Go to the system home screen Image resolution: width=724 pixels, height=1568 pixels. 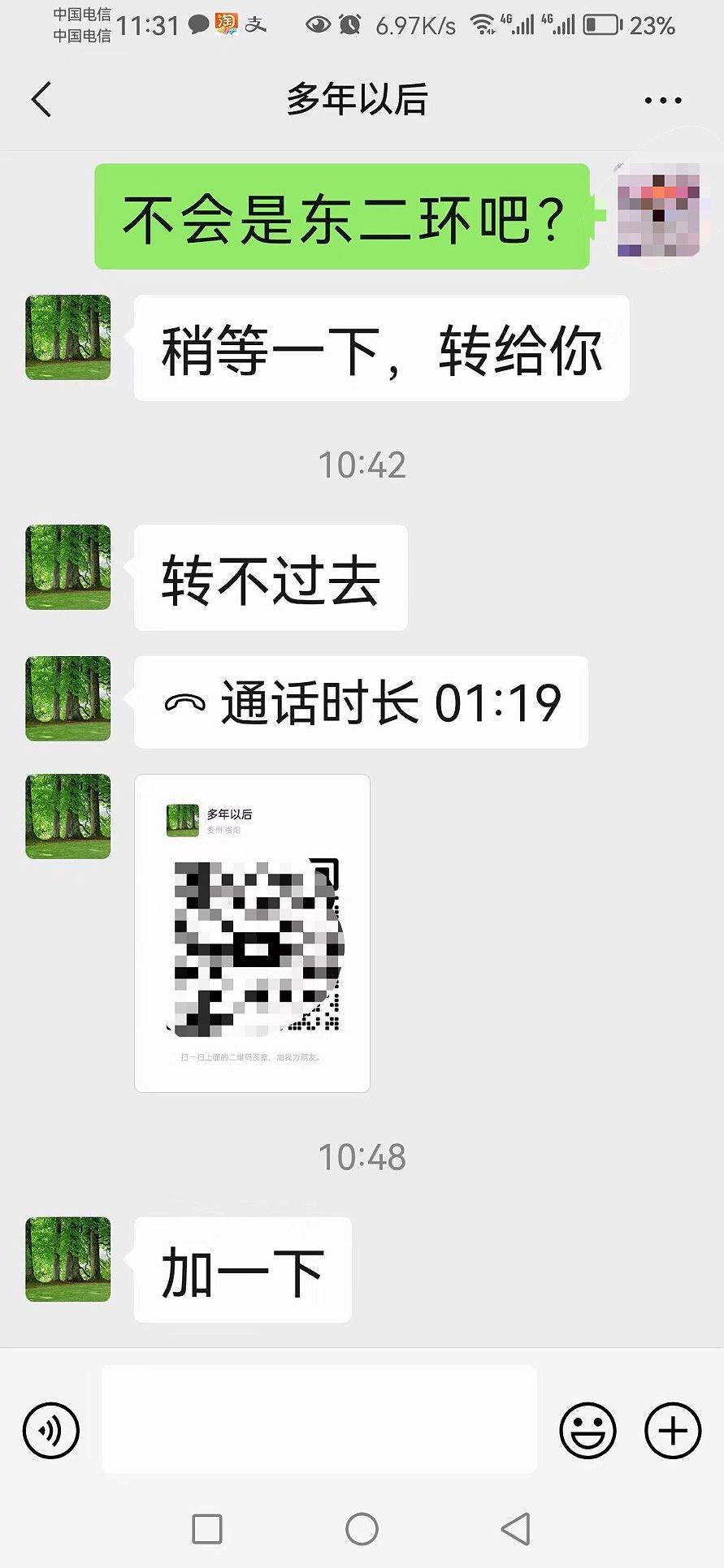[x=362, y=1528]
